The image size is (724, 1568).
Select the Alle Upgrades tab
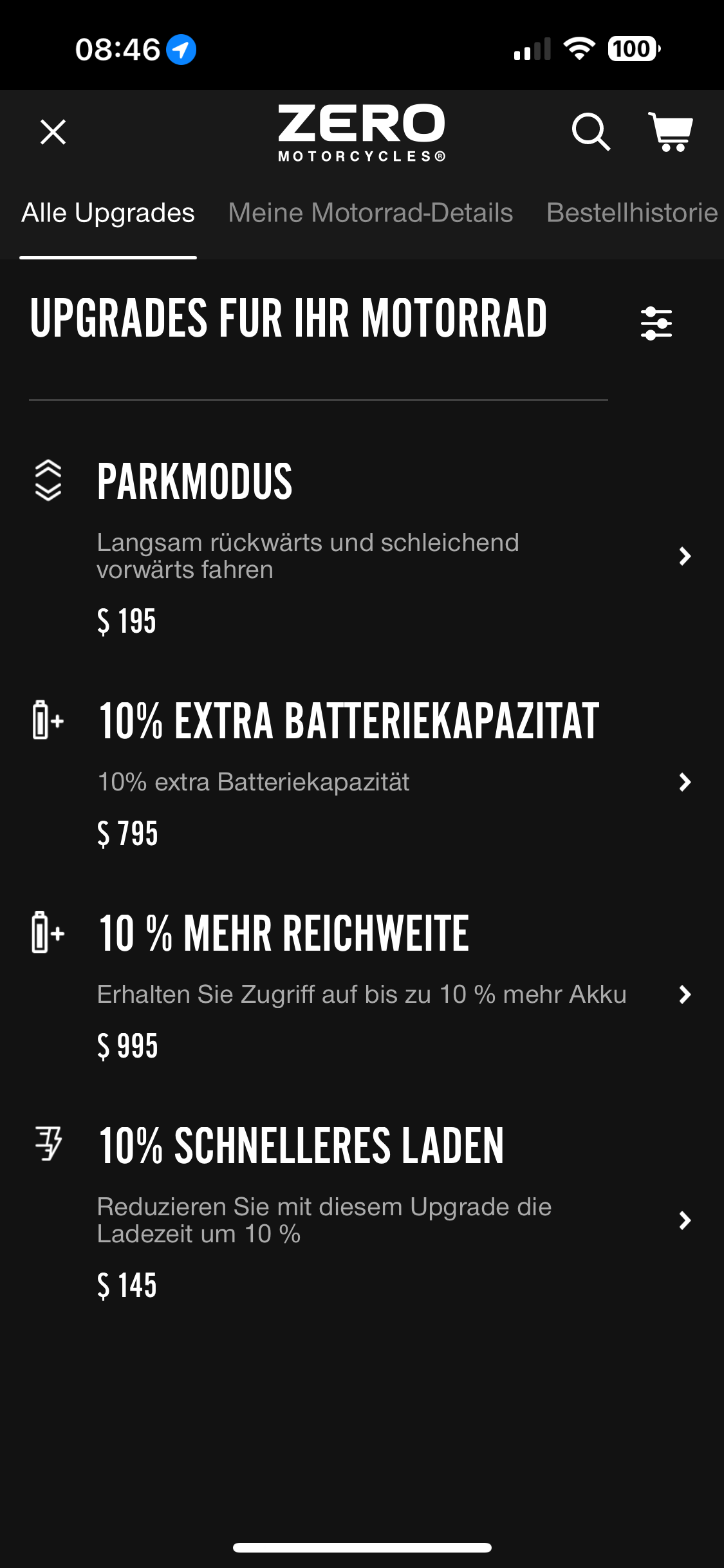[108, 213]
